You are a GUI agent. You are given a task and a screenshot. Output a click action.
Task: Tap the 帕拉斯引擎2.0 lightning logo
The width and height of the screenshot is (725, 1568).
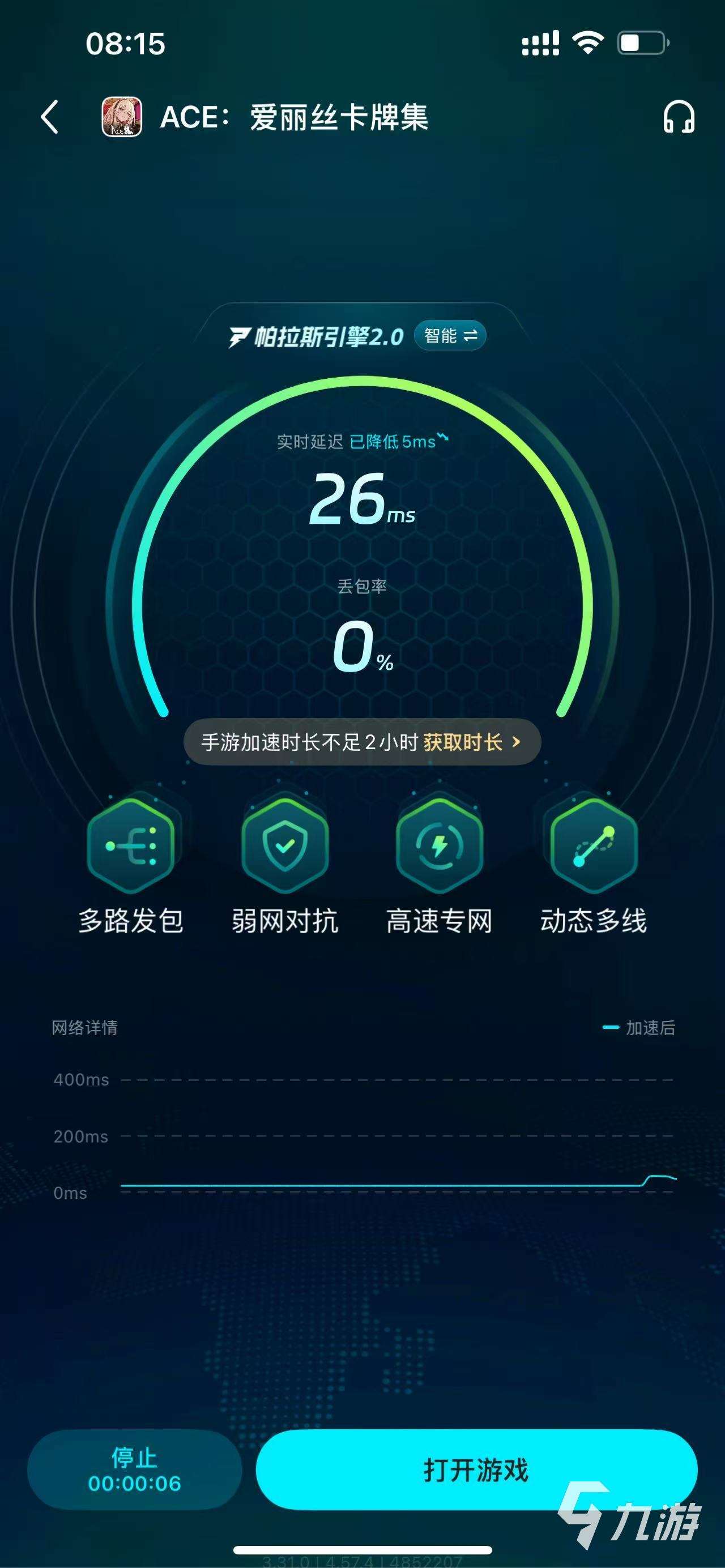pos(238,335)
